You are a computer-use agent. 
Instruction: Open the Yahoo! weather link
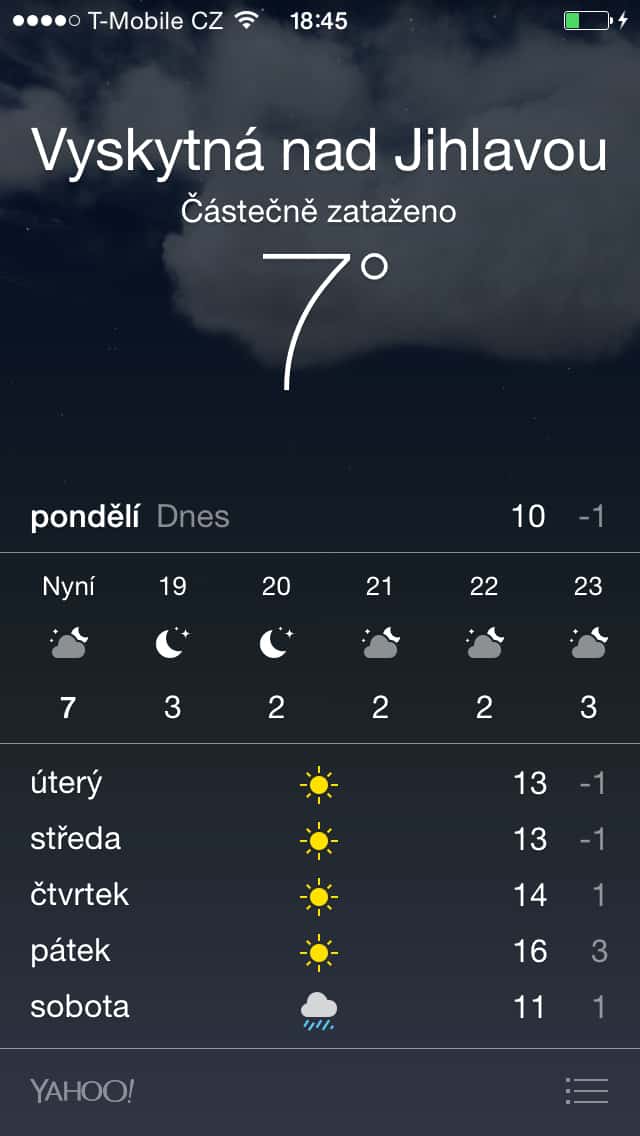click(x=82, y=1090)
